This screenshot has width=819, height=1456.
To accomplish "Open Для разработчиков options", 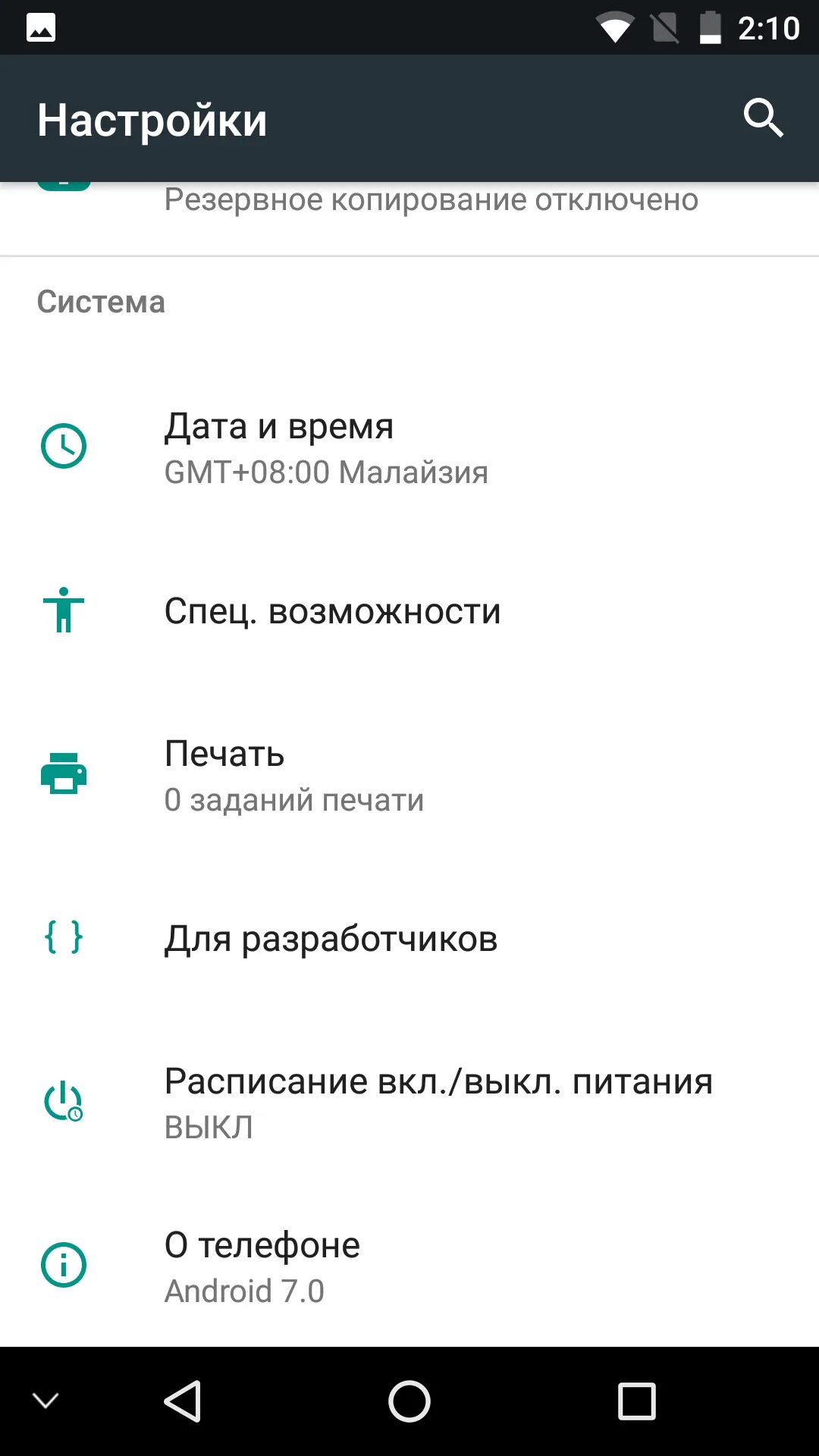I will [x=409, y=939].
